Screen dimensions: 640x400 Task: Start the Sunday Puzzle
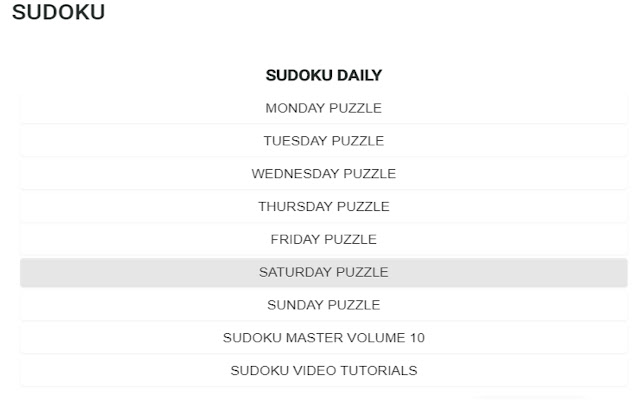tap(323, 305)
